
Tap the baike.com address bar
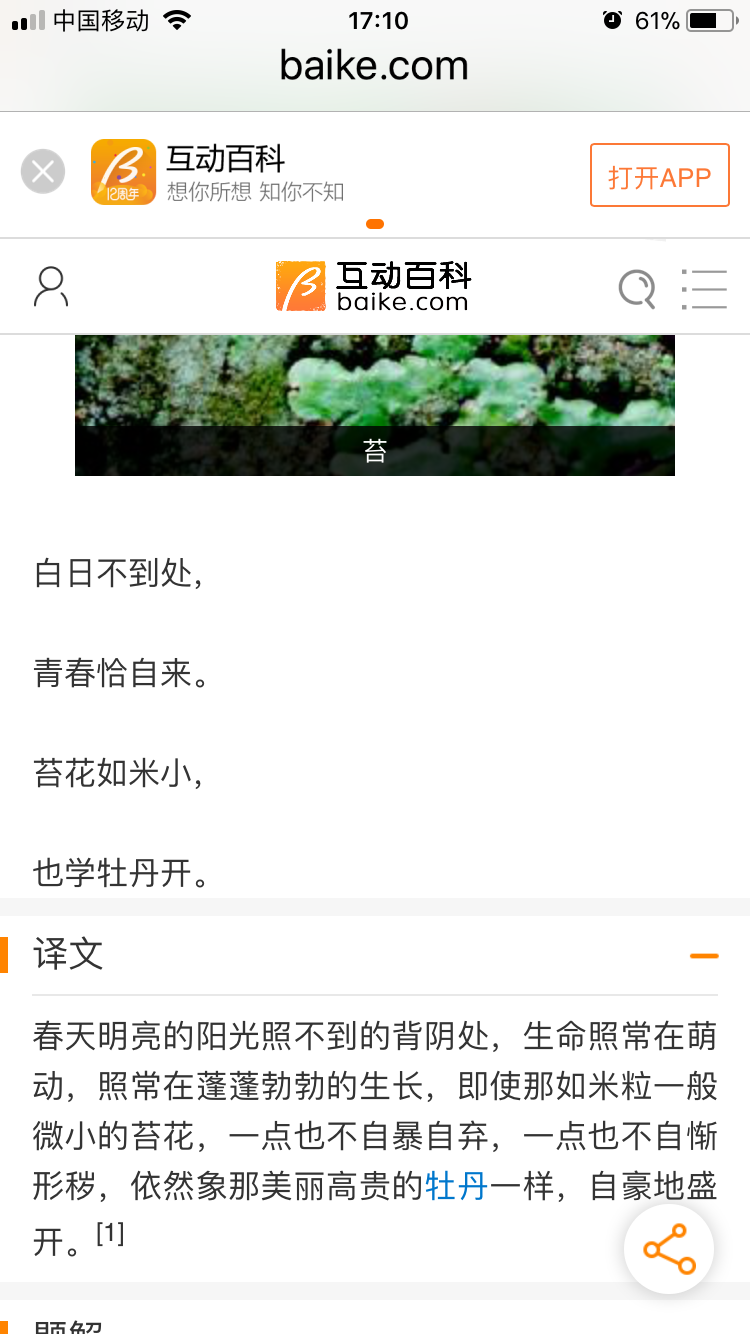coord(374,66)
